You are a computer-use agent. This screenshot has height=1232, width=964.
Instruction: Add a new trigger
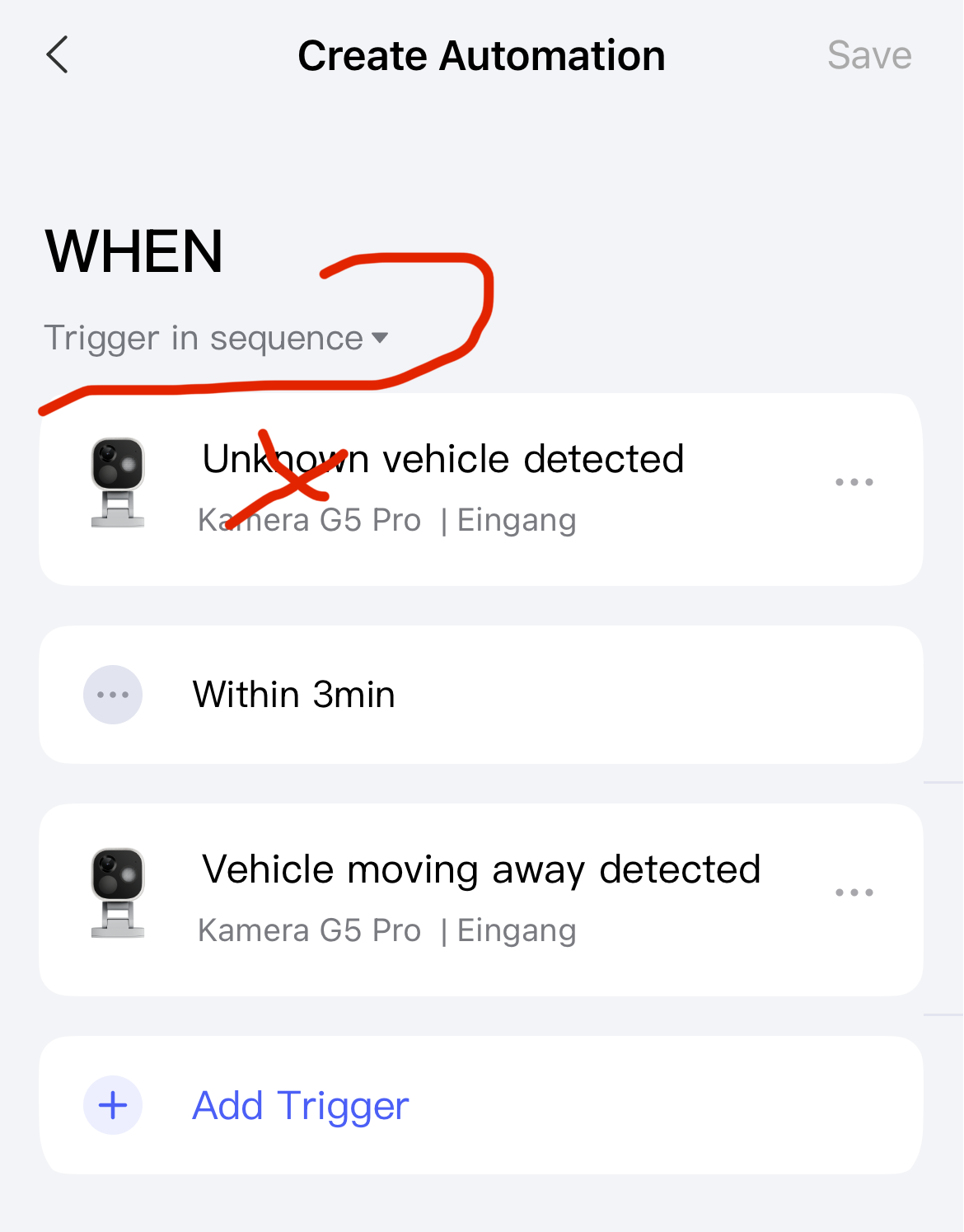300,1105
